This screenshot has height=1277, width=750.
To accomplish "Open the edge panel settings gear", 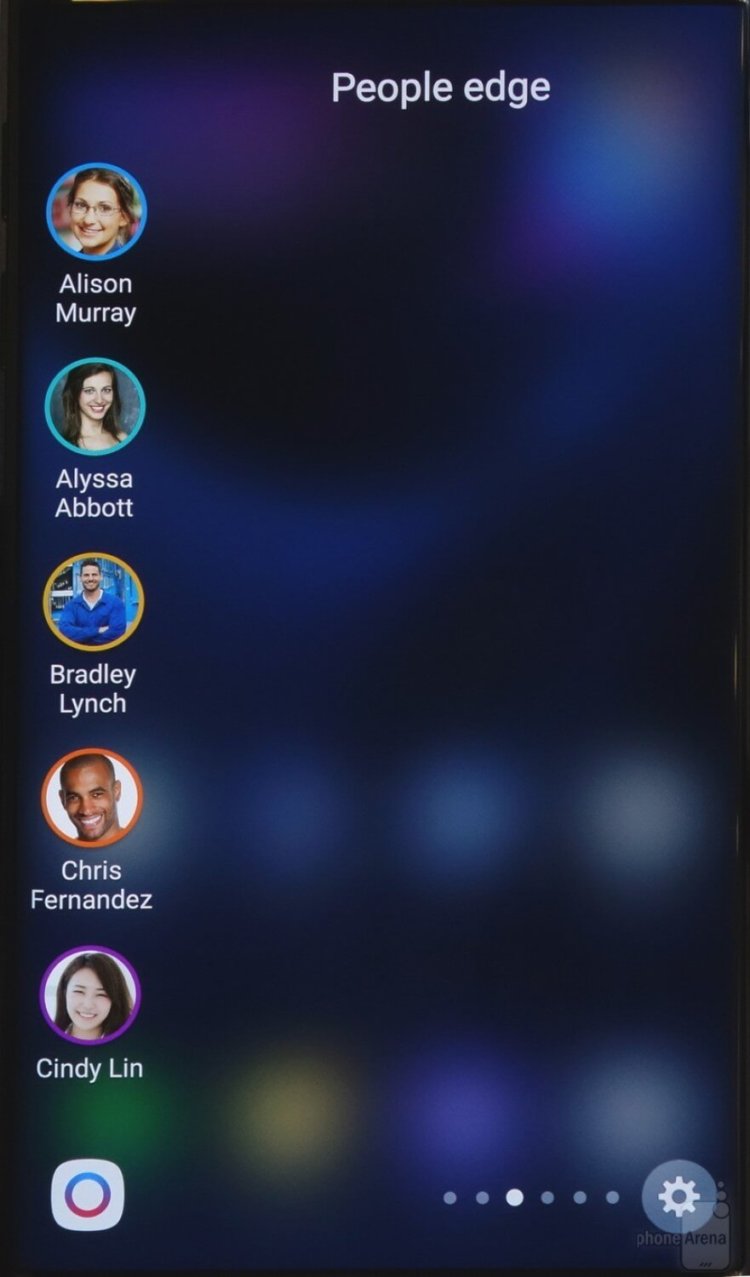I will pos(679,1196).
